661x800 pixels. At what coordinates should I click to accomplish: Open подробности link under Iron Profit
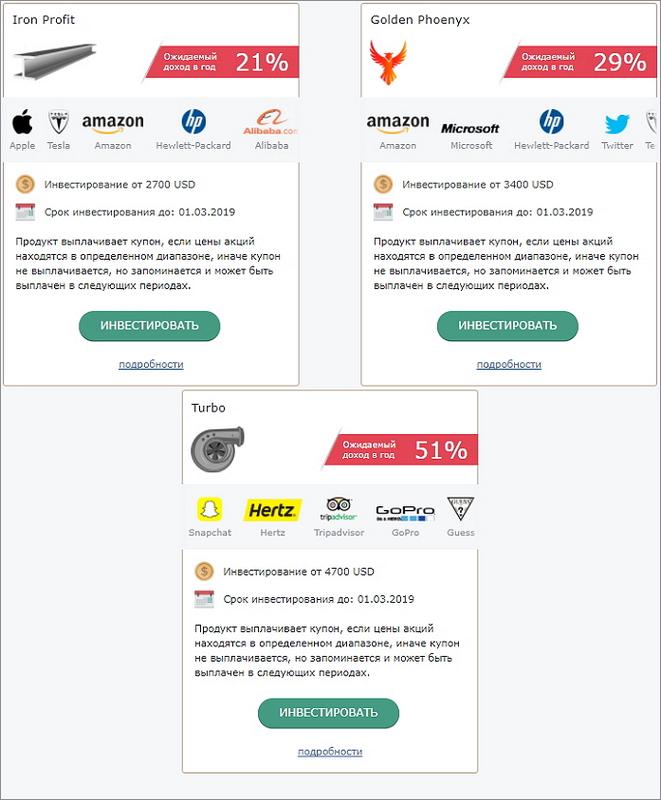150,365
